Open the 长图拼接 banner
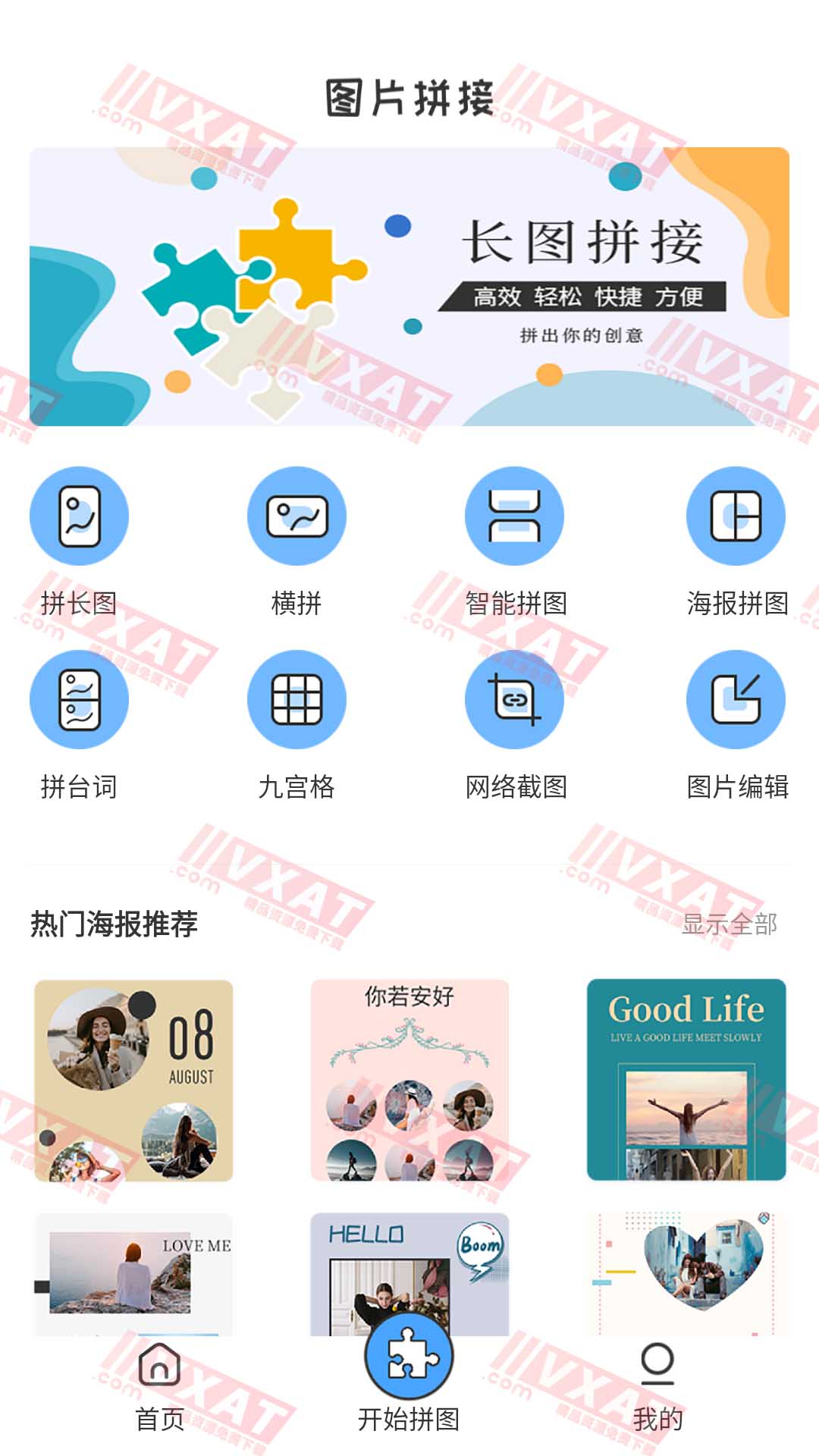 click(x=409, y=288)
